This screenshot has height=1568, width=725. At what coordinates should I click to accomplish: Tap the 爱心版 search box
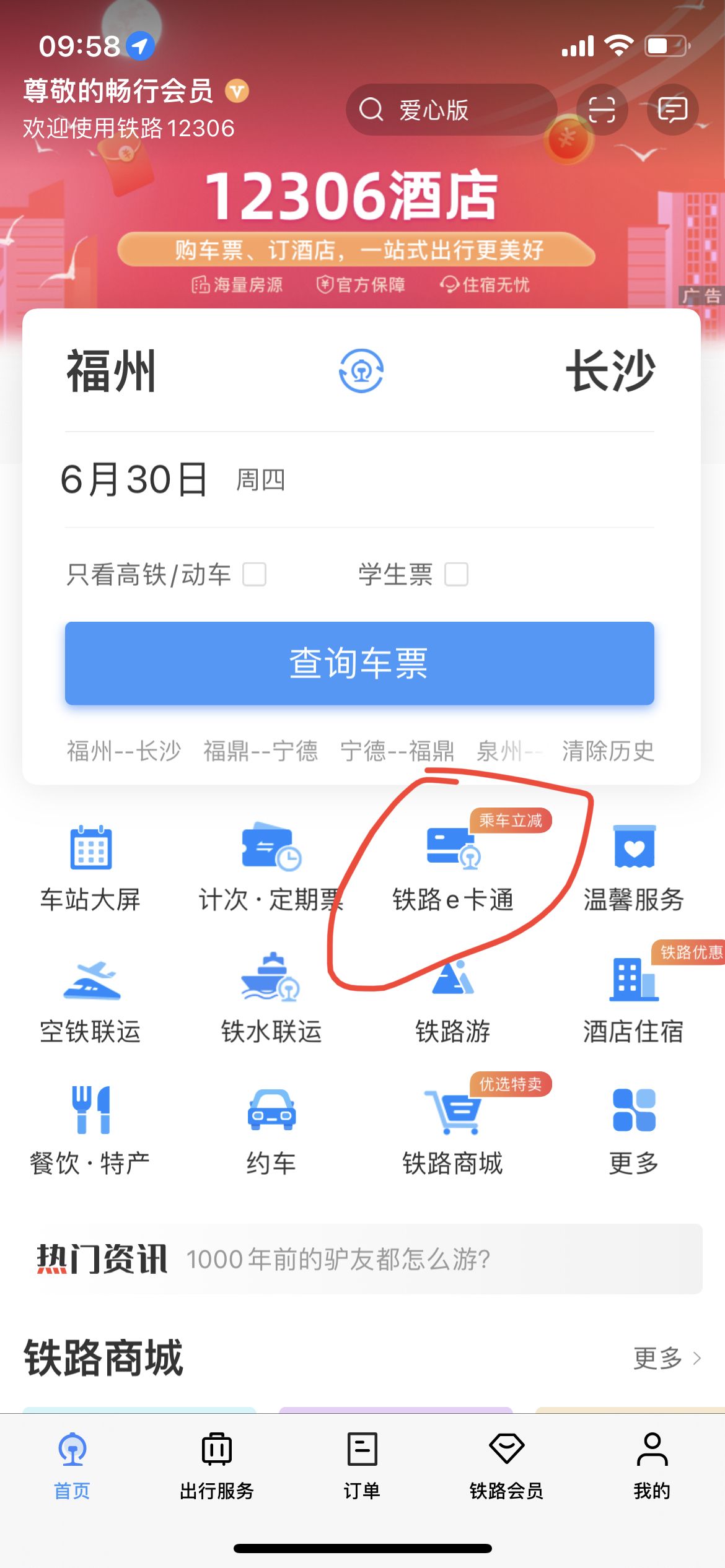pos(450,110)
